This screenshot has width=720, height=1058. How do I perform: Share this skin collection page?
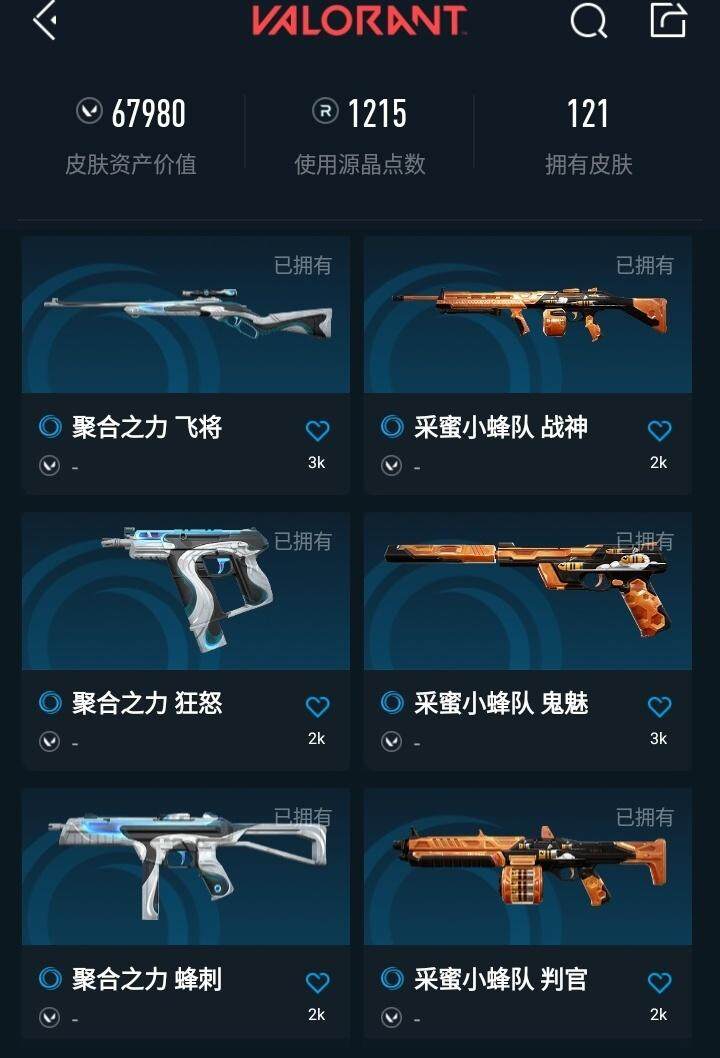coord(668,21)
